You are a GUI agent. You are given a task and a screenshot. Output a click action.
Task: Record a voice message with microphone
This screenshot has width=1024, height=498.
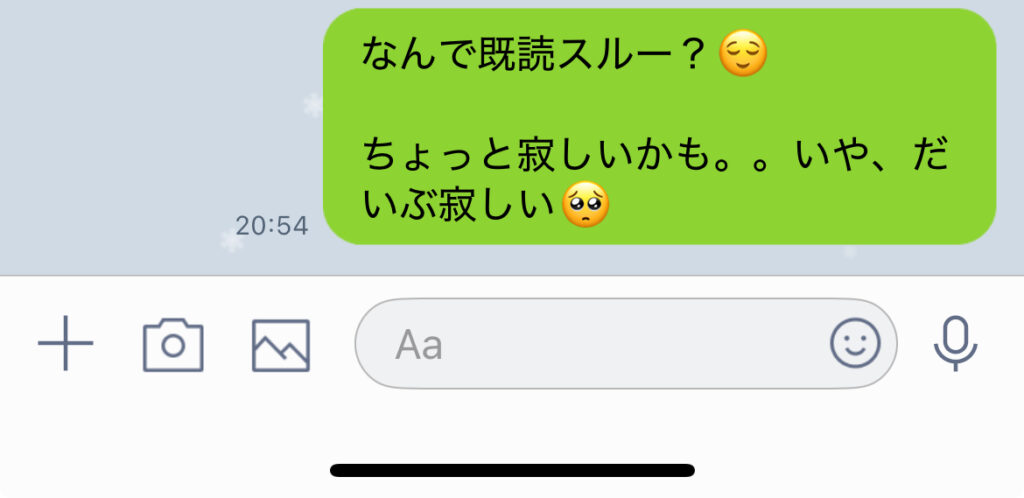[x=956, y=344]
